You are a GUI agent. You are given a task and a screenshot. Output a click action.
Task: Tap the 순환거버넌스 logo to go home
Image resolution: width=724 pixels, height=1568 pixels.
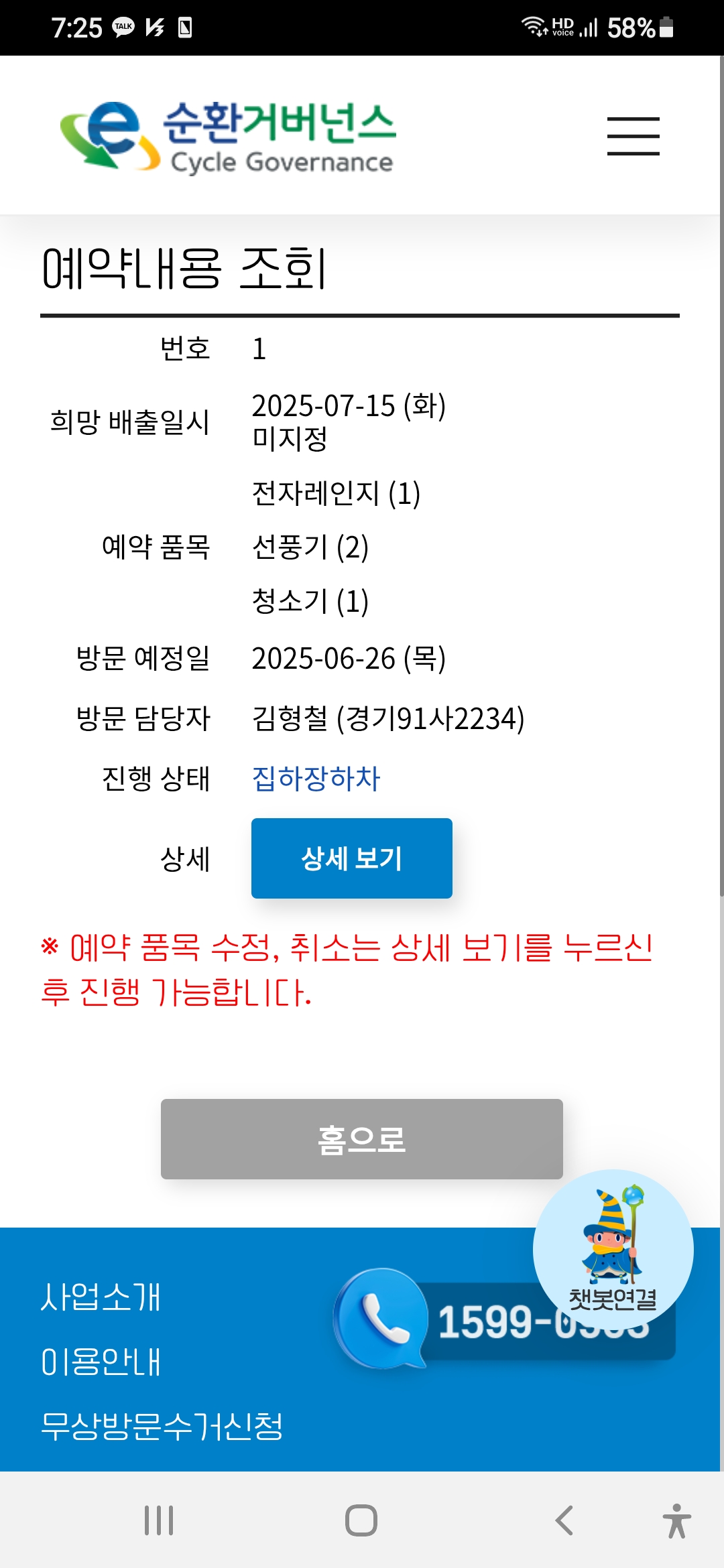(228, 136)
